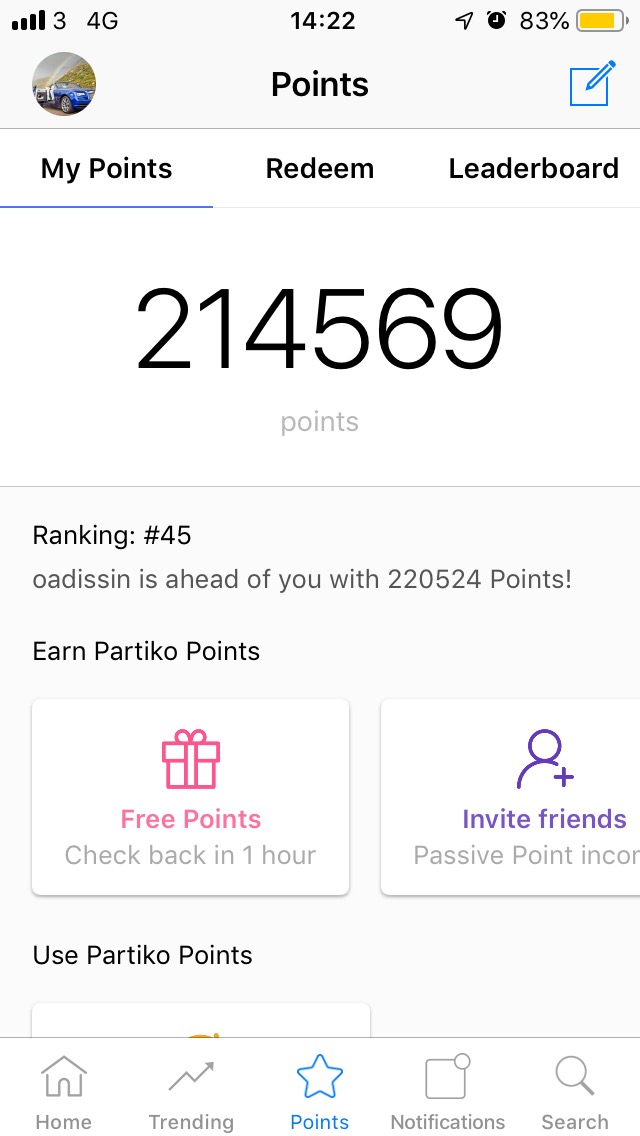Go to the Home tab
This screenshot has width=640, height=1136.
click(x=63, y=1092)
